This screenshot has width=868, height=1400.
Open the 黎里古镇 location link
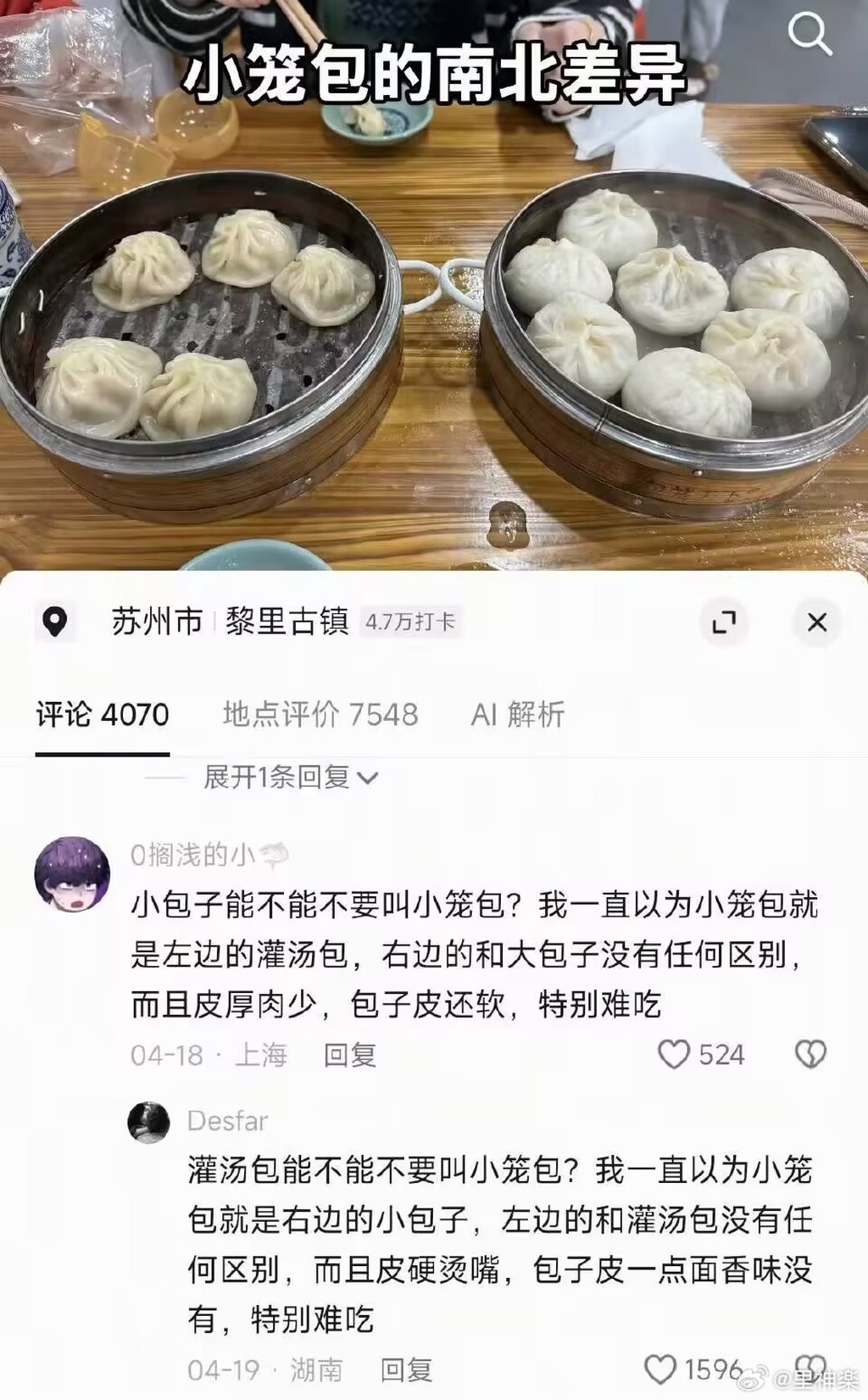pos(287,622)
